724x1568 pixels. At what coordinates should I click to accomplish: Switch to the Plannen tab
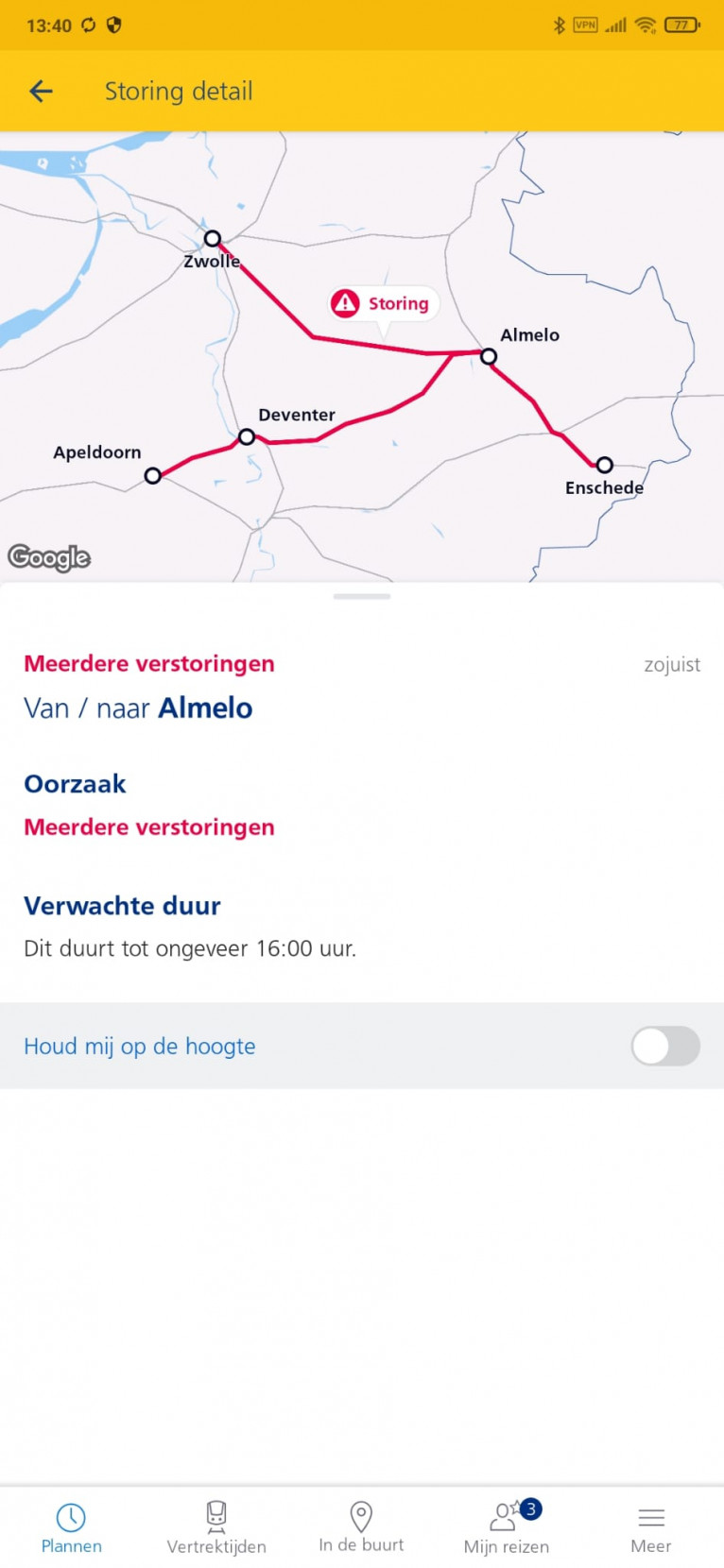[72, 1528]
